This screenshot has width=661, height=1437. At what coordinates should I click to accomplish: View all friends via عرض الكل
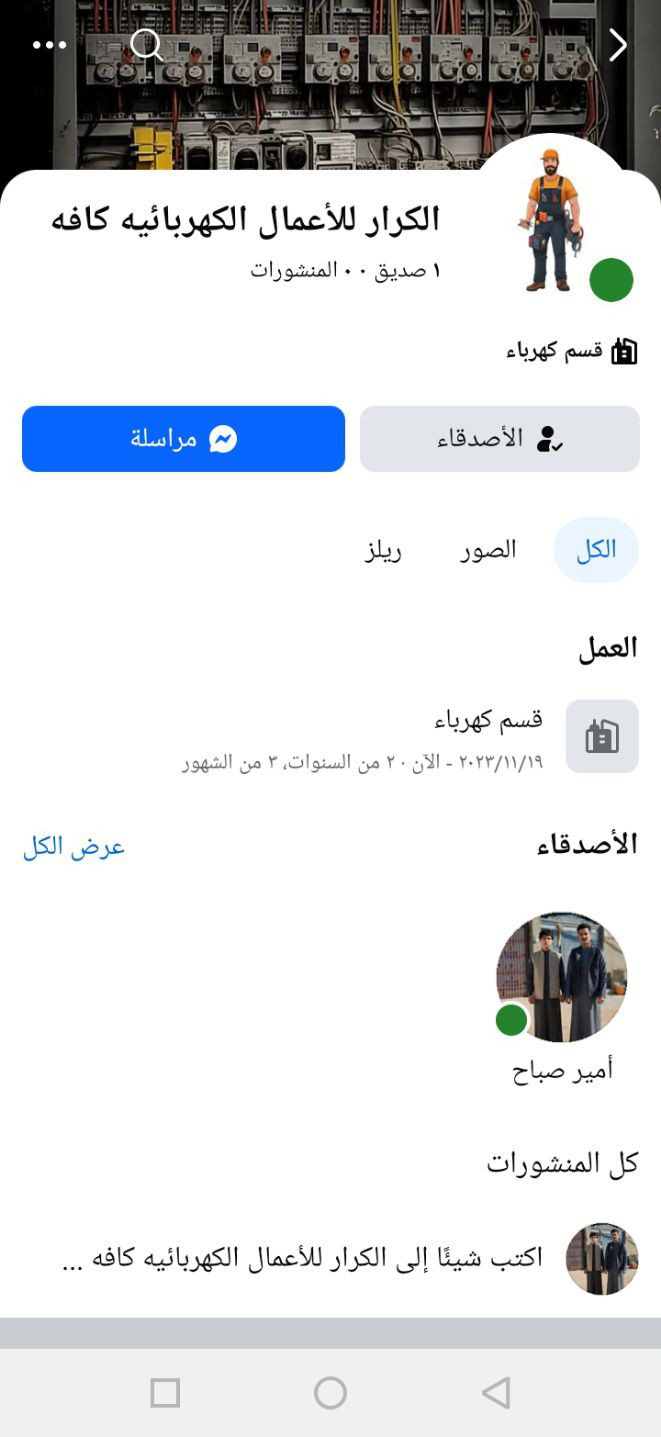coord(74,847)
